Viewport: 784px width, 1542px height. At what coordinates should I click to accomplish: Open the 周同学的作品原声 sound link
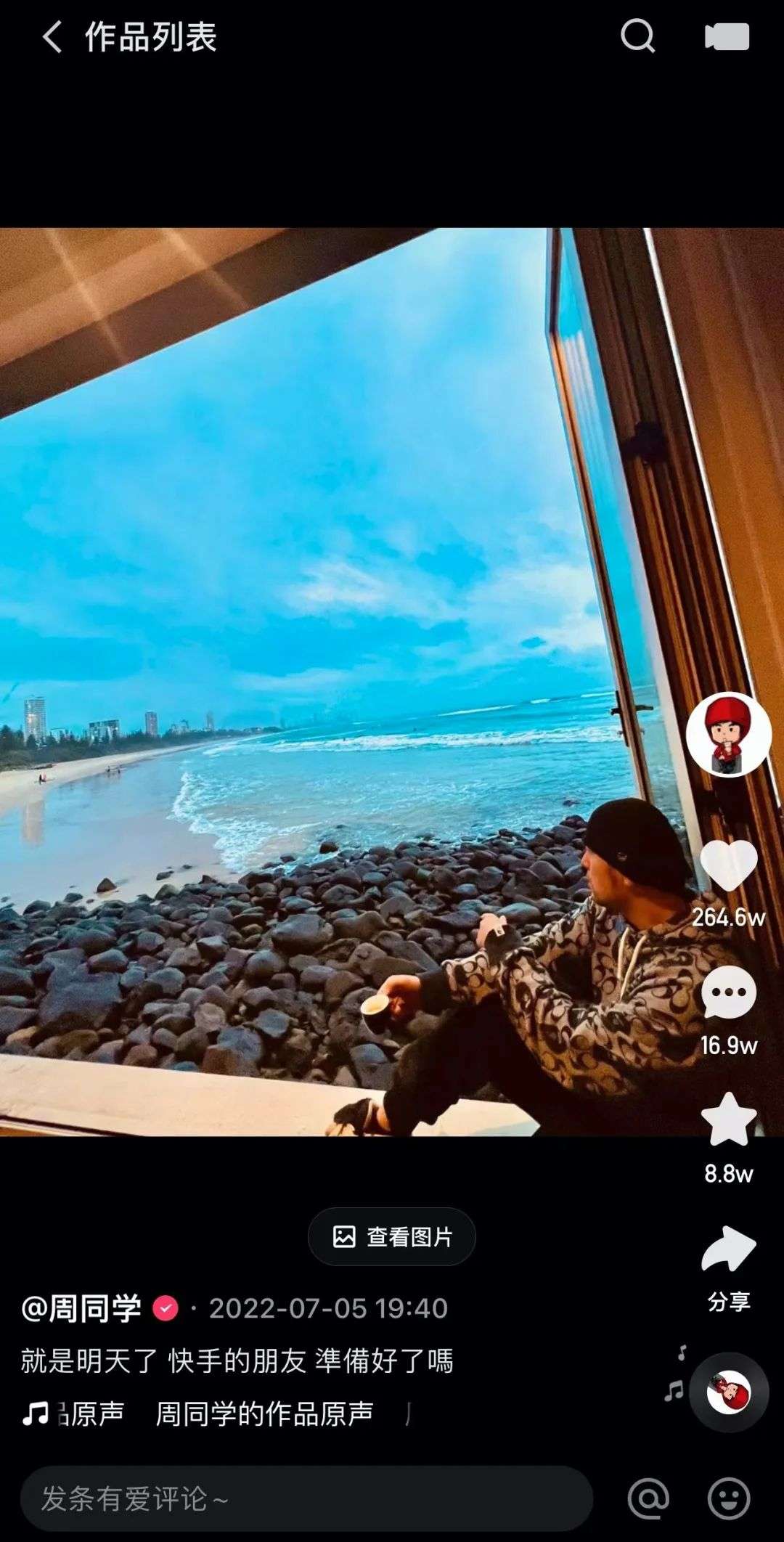(264, 1413)
